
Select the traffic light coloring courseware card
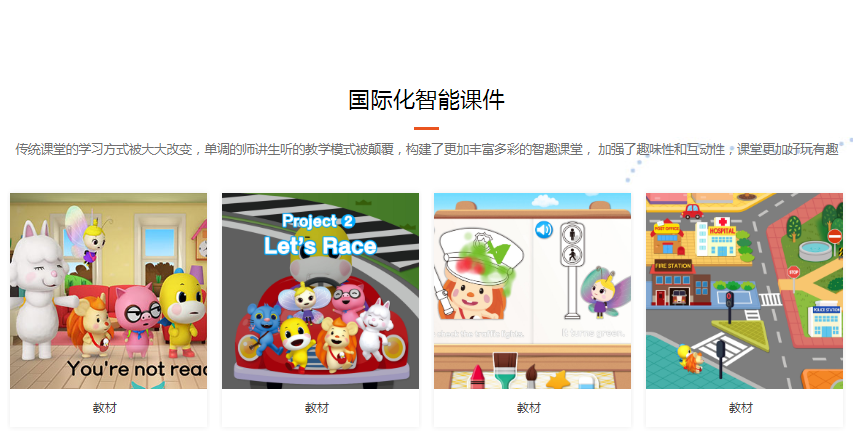point(532,291)
